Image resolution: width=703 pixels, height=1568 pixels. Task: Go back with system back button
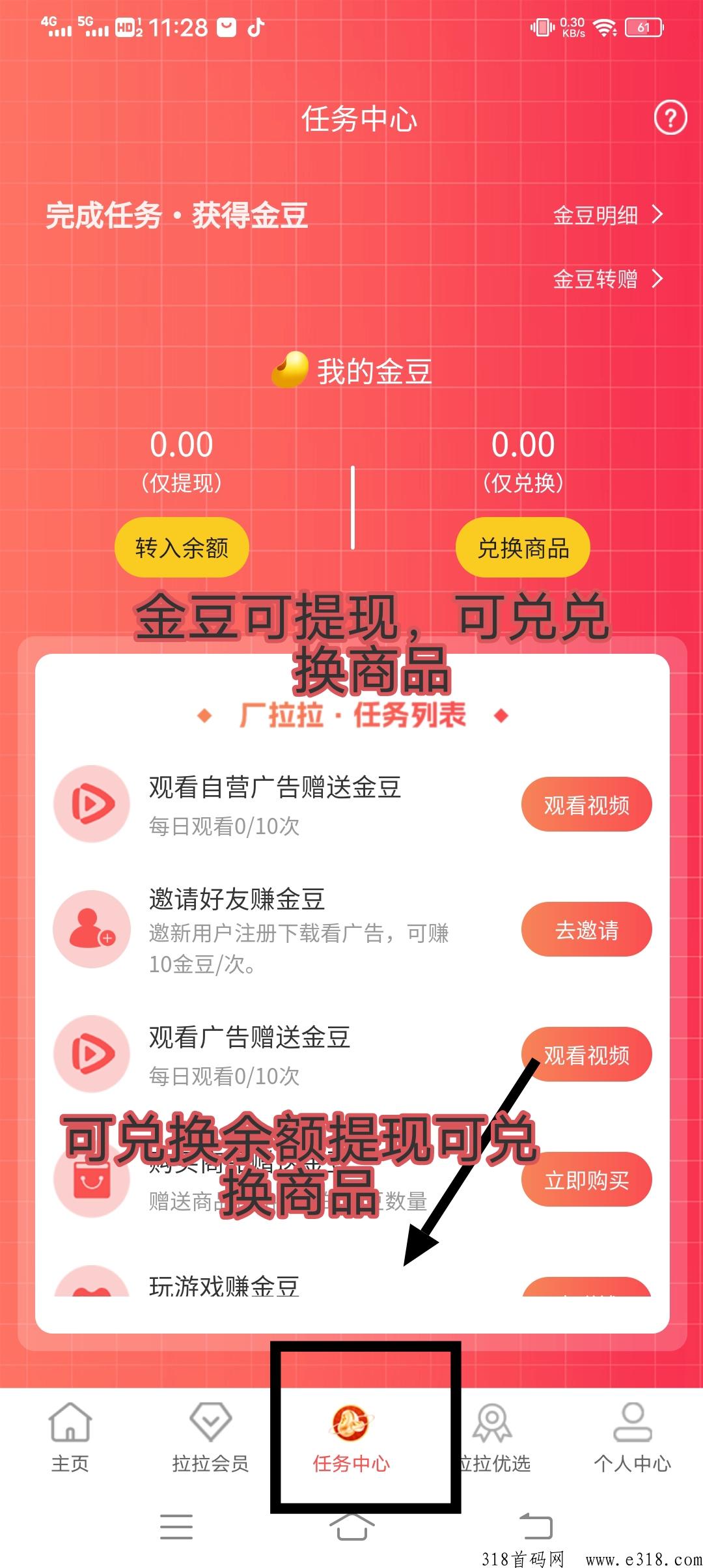536,1526
